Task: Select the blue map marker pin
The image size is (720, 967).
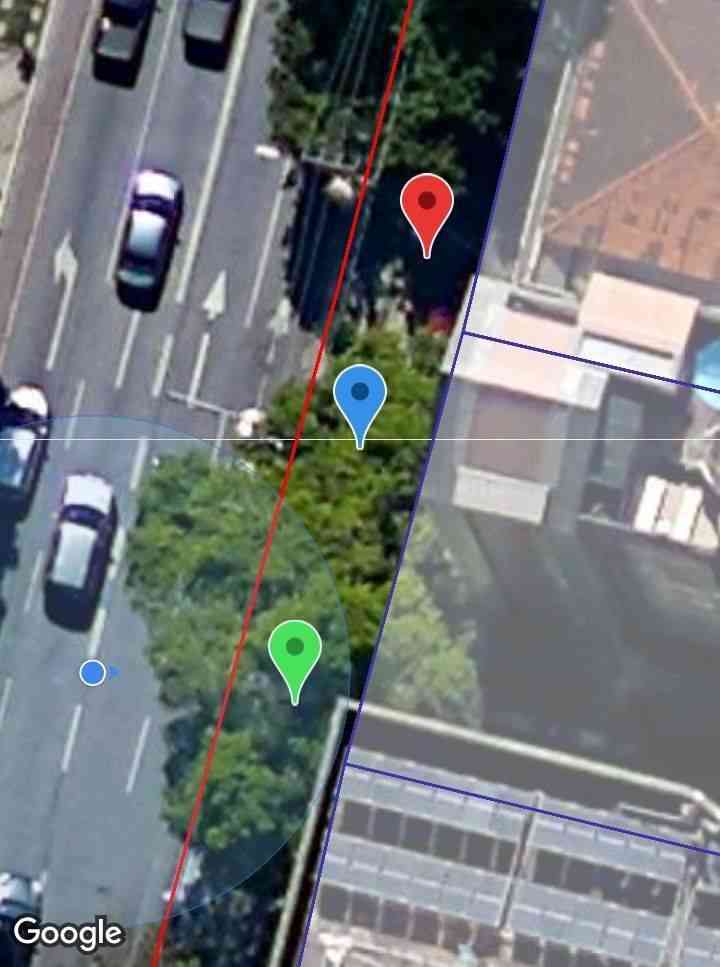Action: (x=360, y=398)
